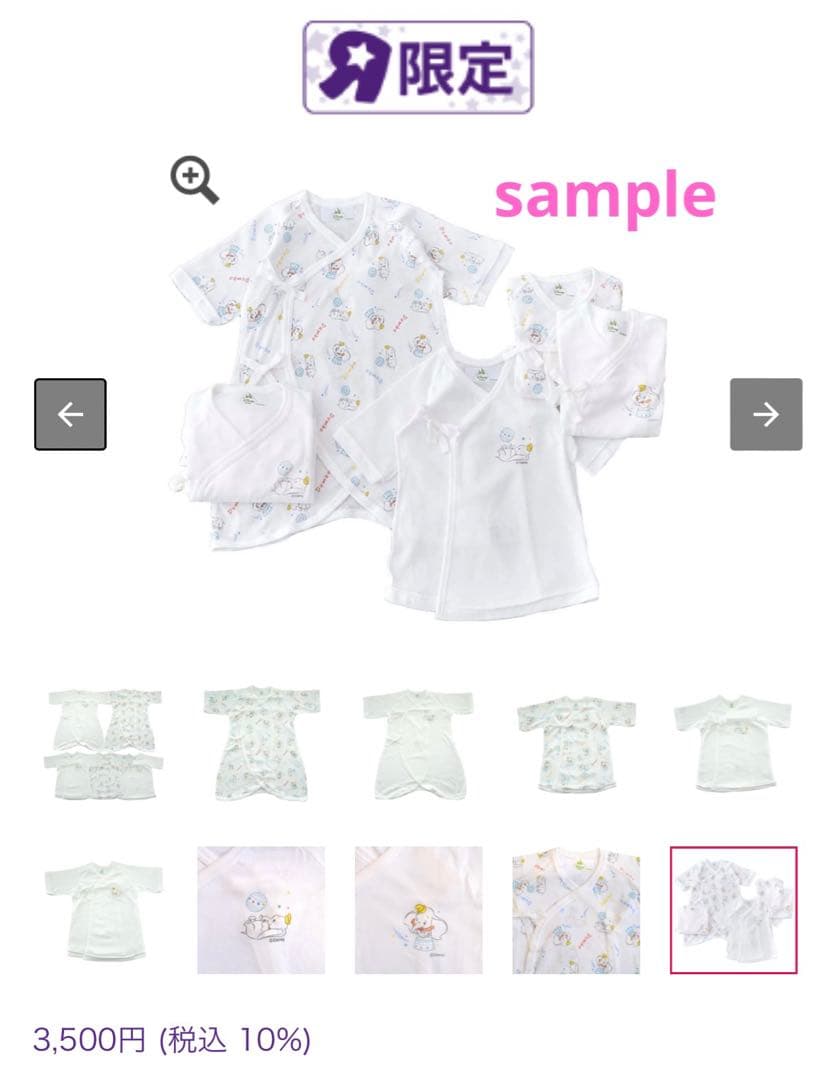
Task: Open close-up thumbnail of Dumbo wearing hat
Action: (x=418, y=909)
